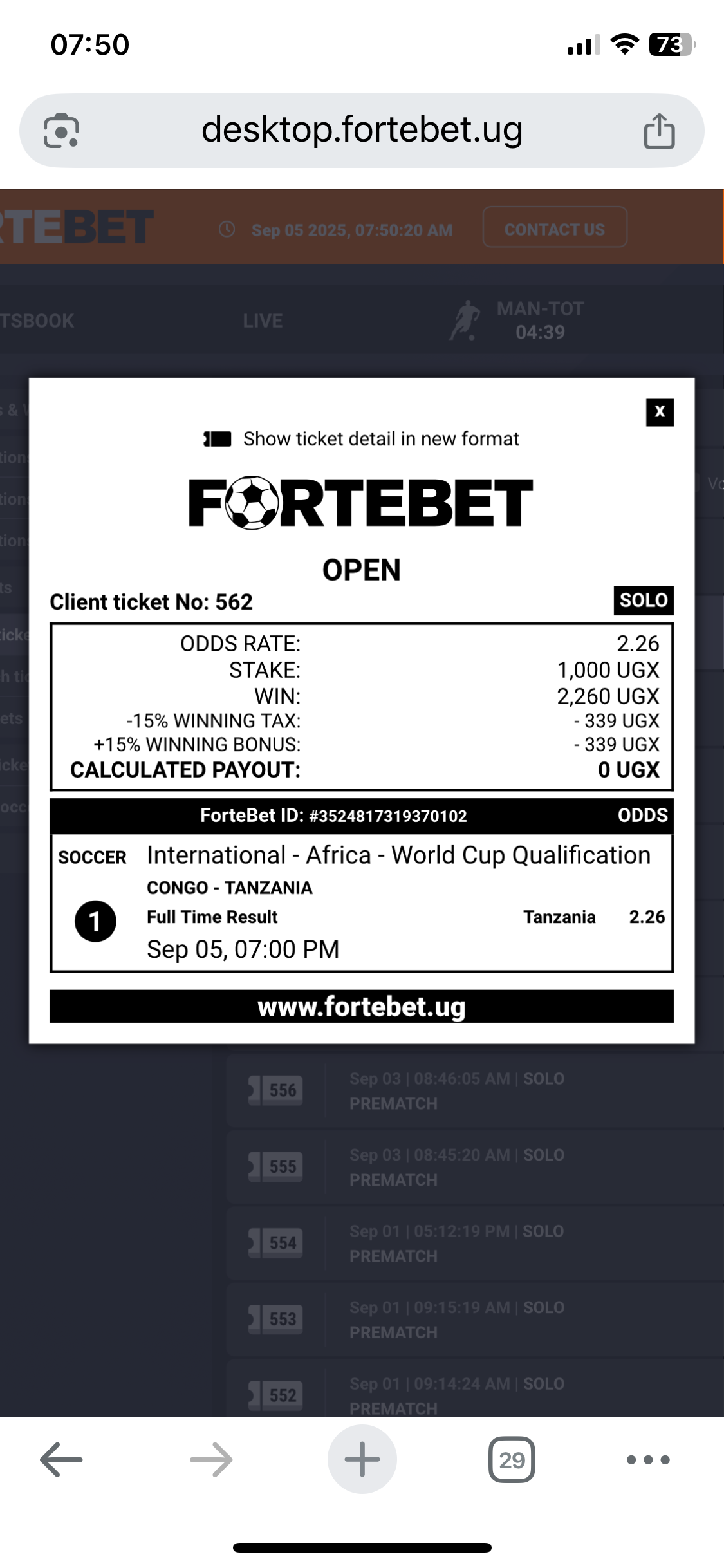
Task: View the 29 open tabs
Action: (x=512, y=1459)
